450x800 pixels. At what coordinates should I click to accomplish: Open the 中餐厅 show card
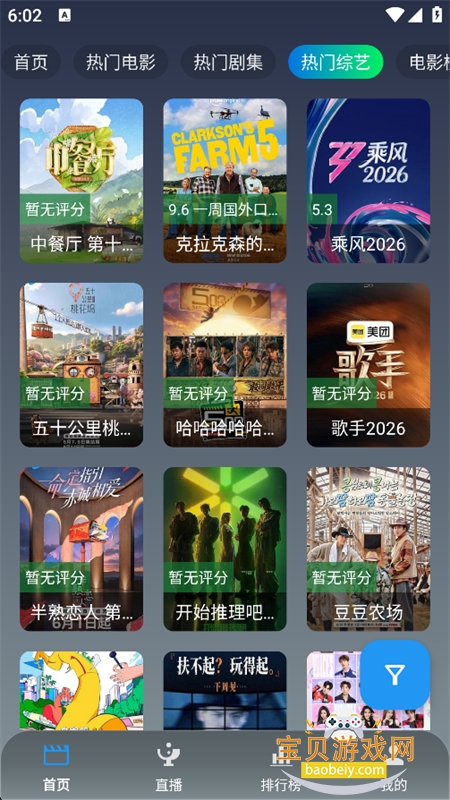[x=82, y=181]
